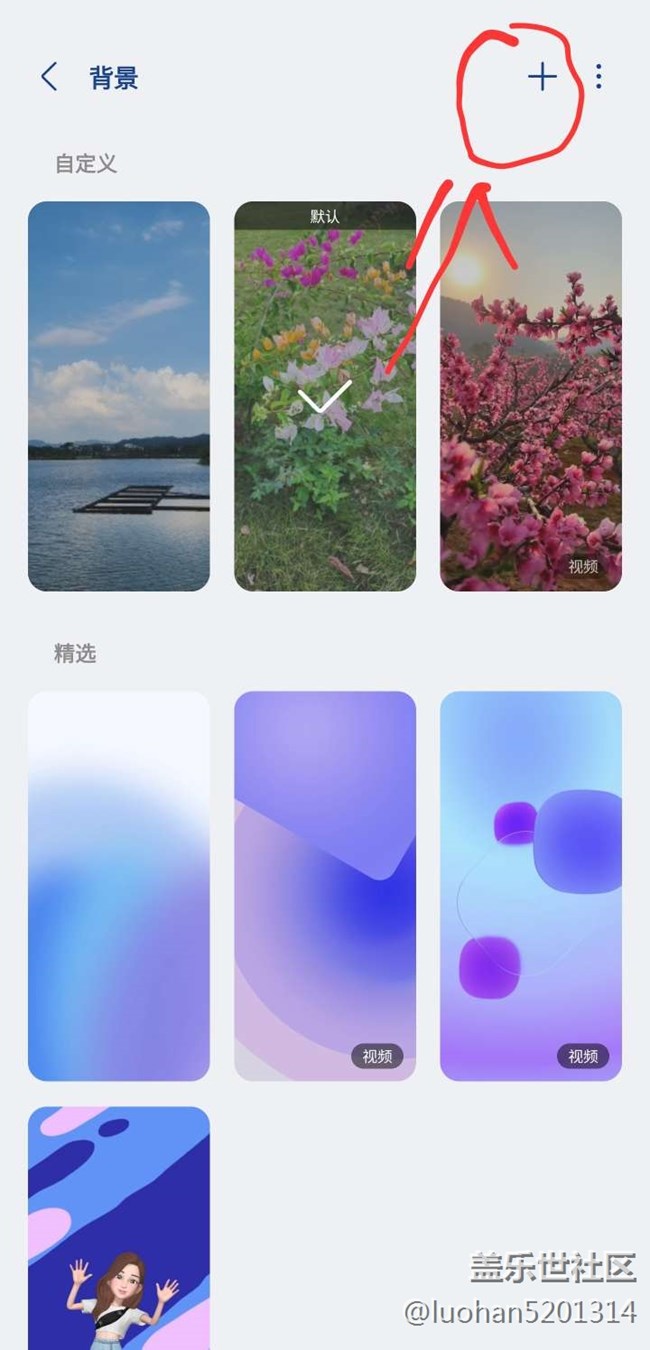Go back from the 背景 screen

pyautogui.click(x=49, y=77)
